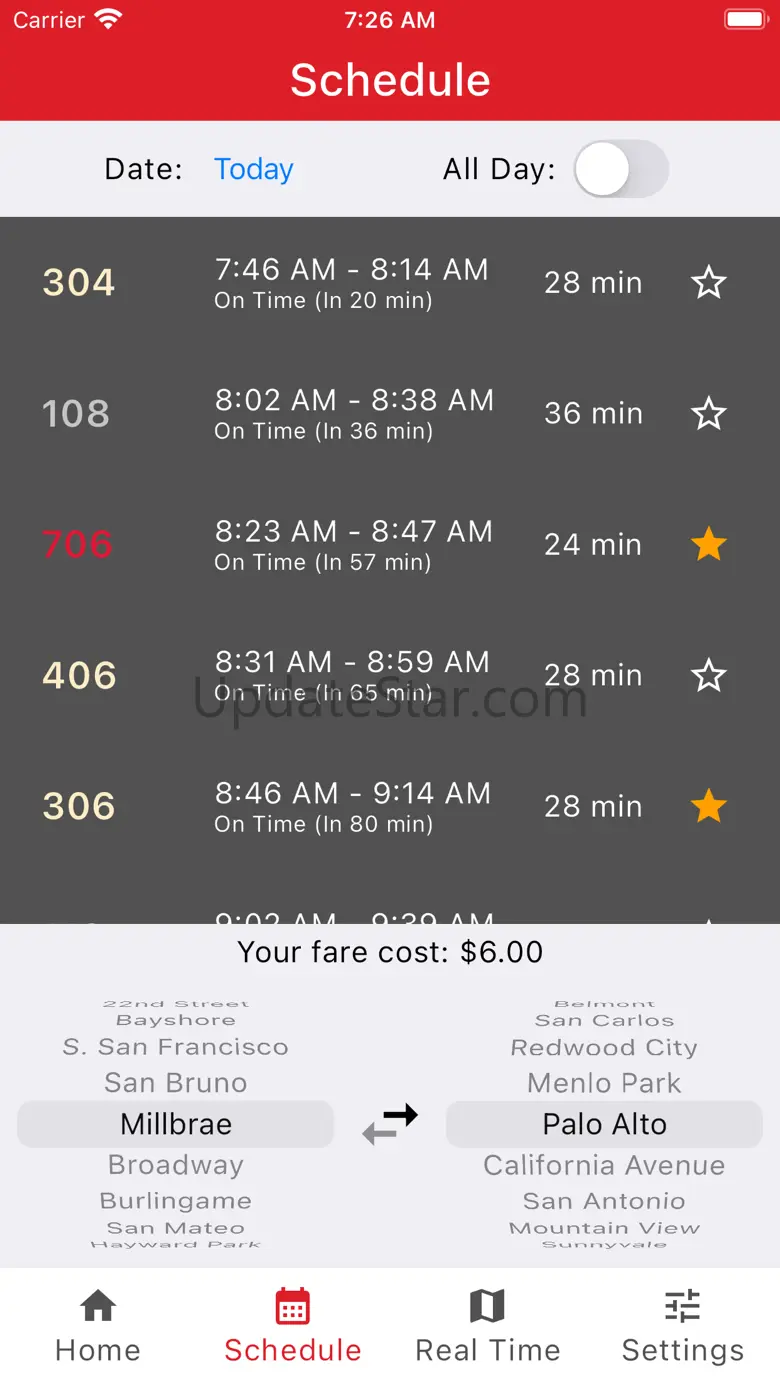Enable the All Day switch

(x=620, y=169)
